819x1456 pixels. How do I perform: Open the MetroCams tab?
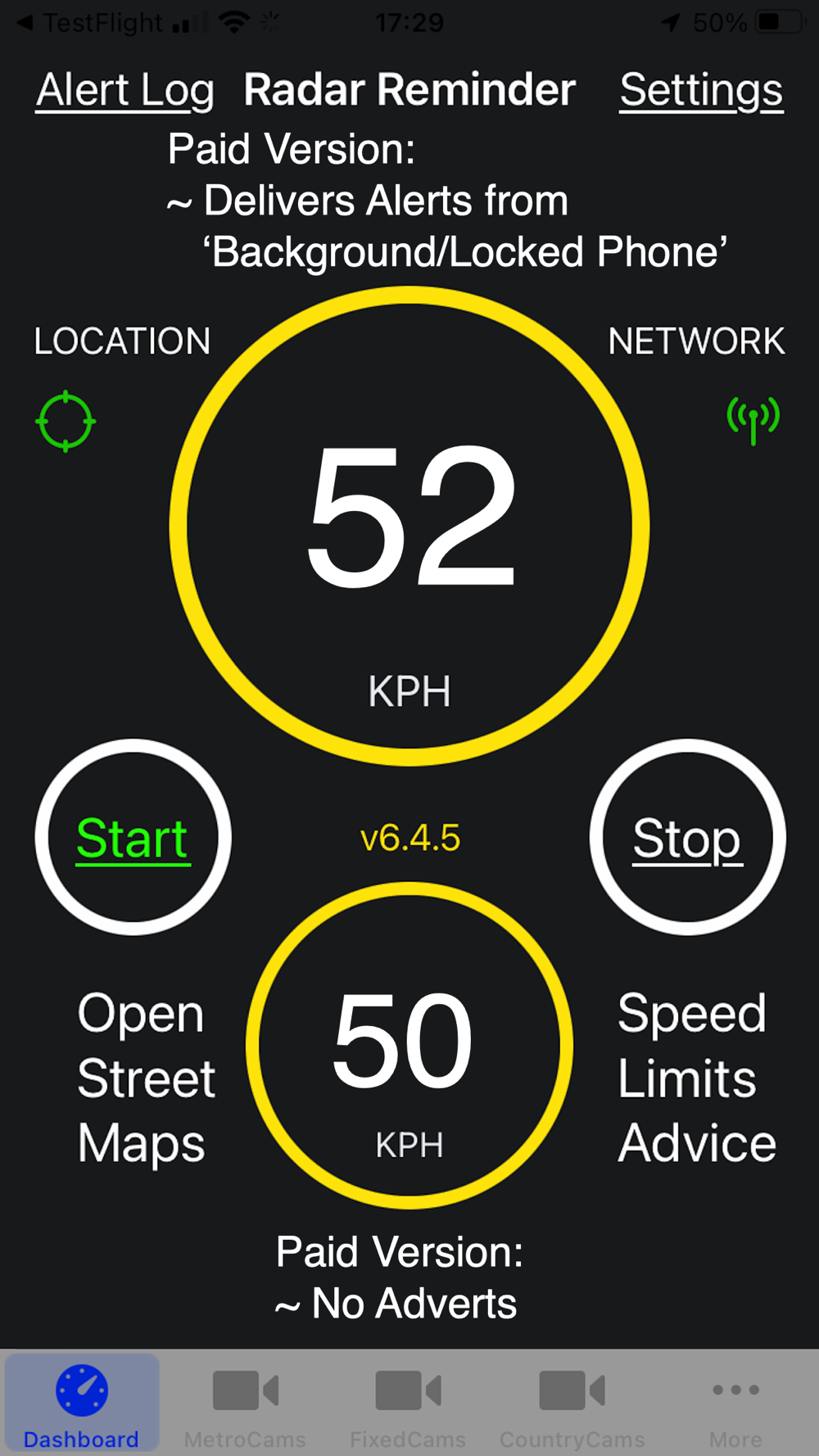[245, 1404]
